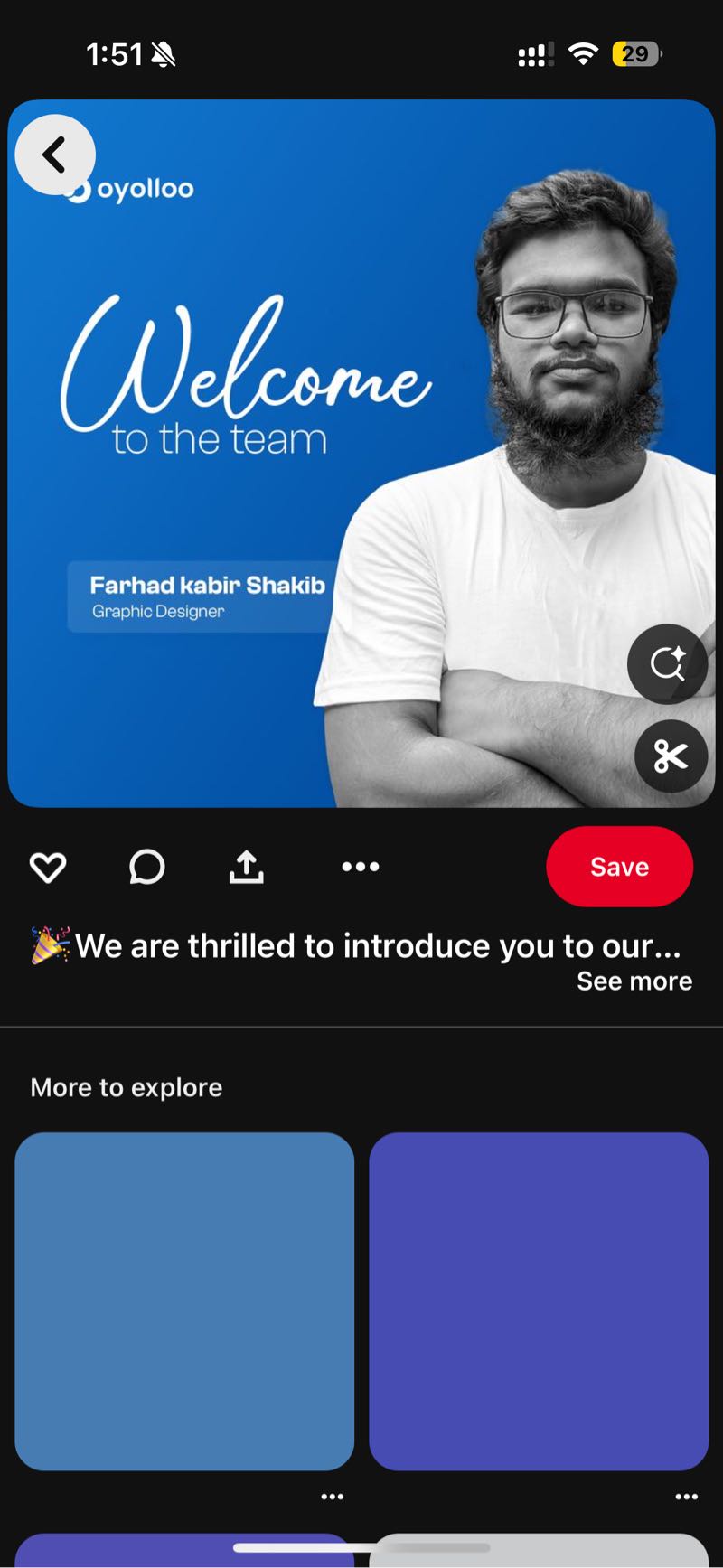The height and width of the screenshot is (1568, 723).
Task: Open the comments bubble
Action: pos(146,867)
